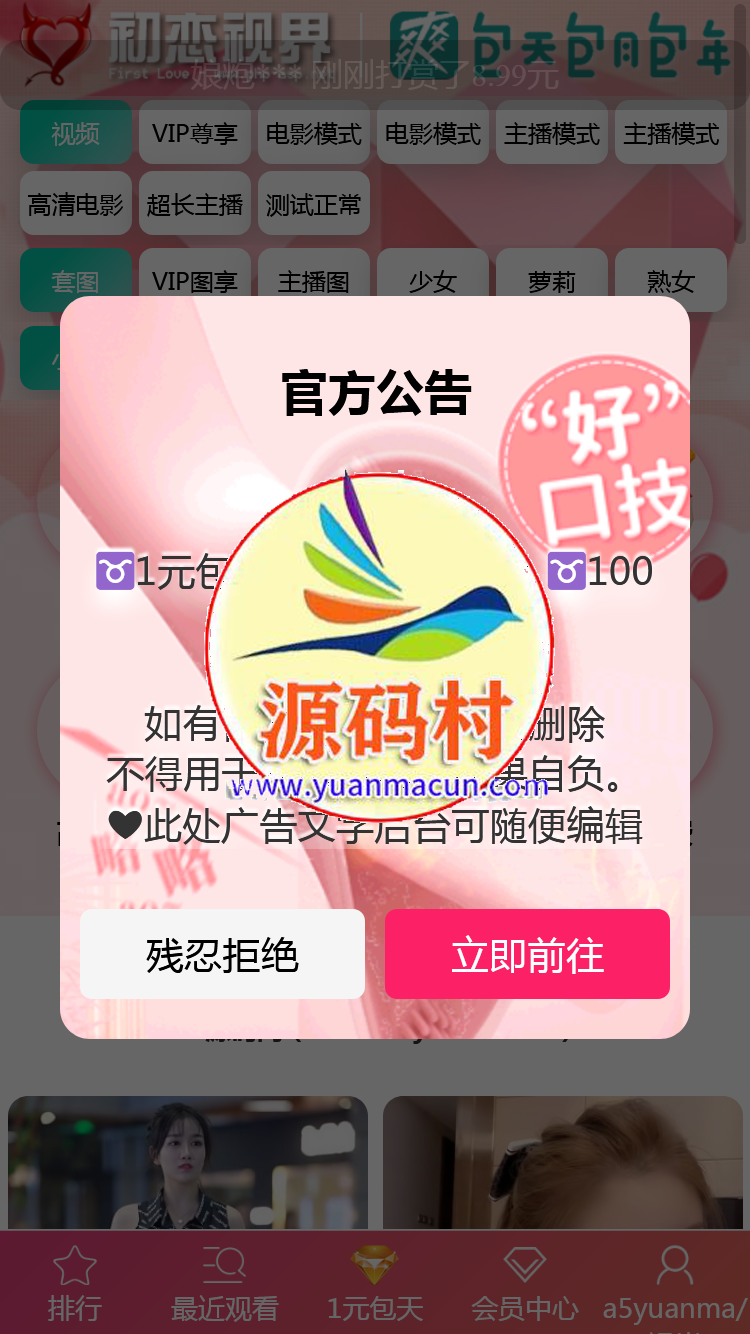
Task: Tap the 残忍拒绝 button
Action: coord(222,954)
